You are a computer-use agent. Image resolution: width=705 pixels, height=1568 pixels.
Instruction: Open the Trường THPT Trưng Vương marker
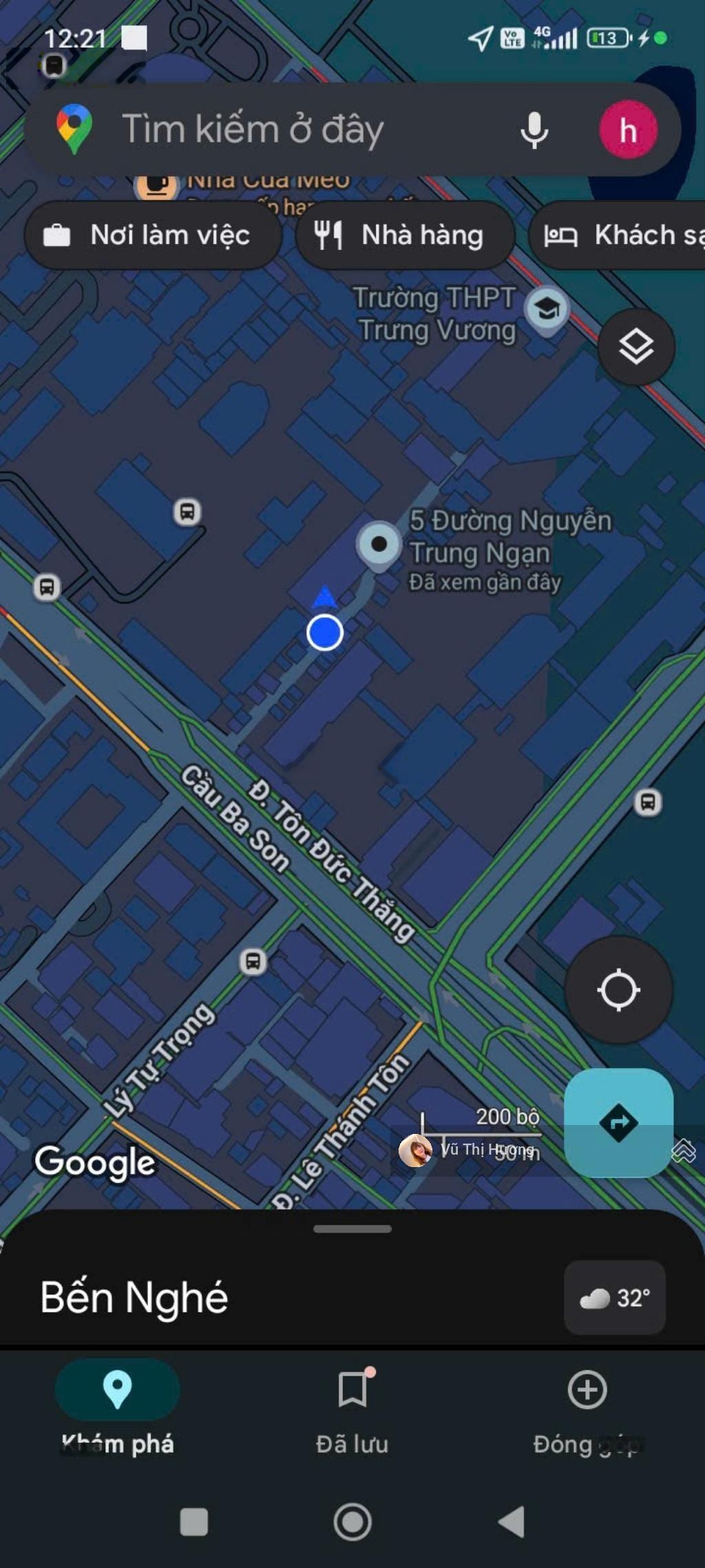(547, 309)
